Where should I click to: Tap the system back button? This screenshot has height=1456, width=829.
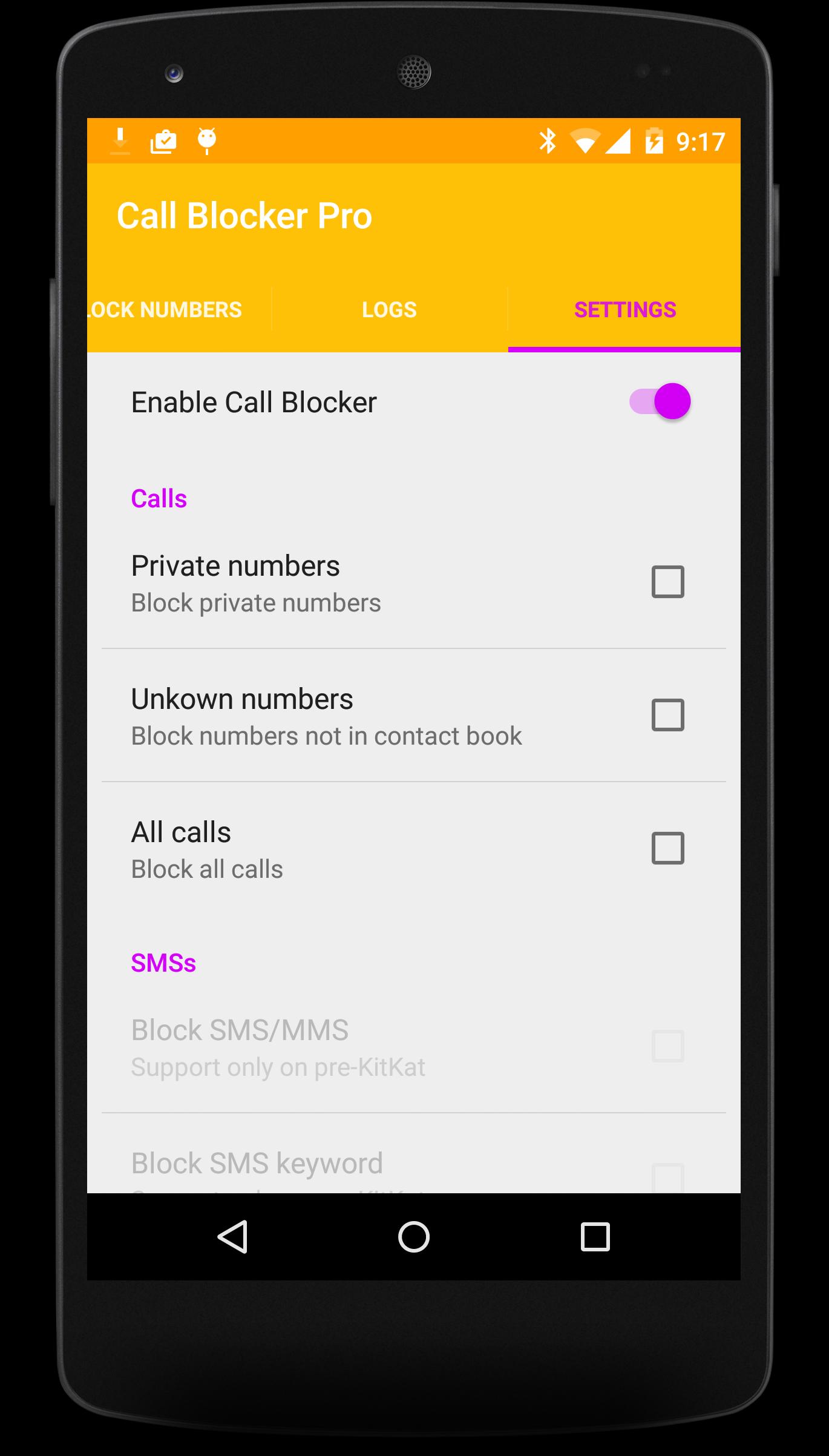233,1237
